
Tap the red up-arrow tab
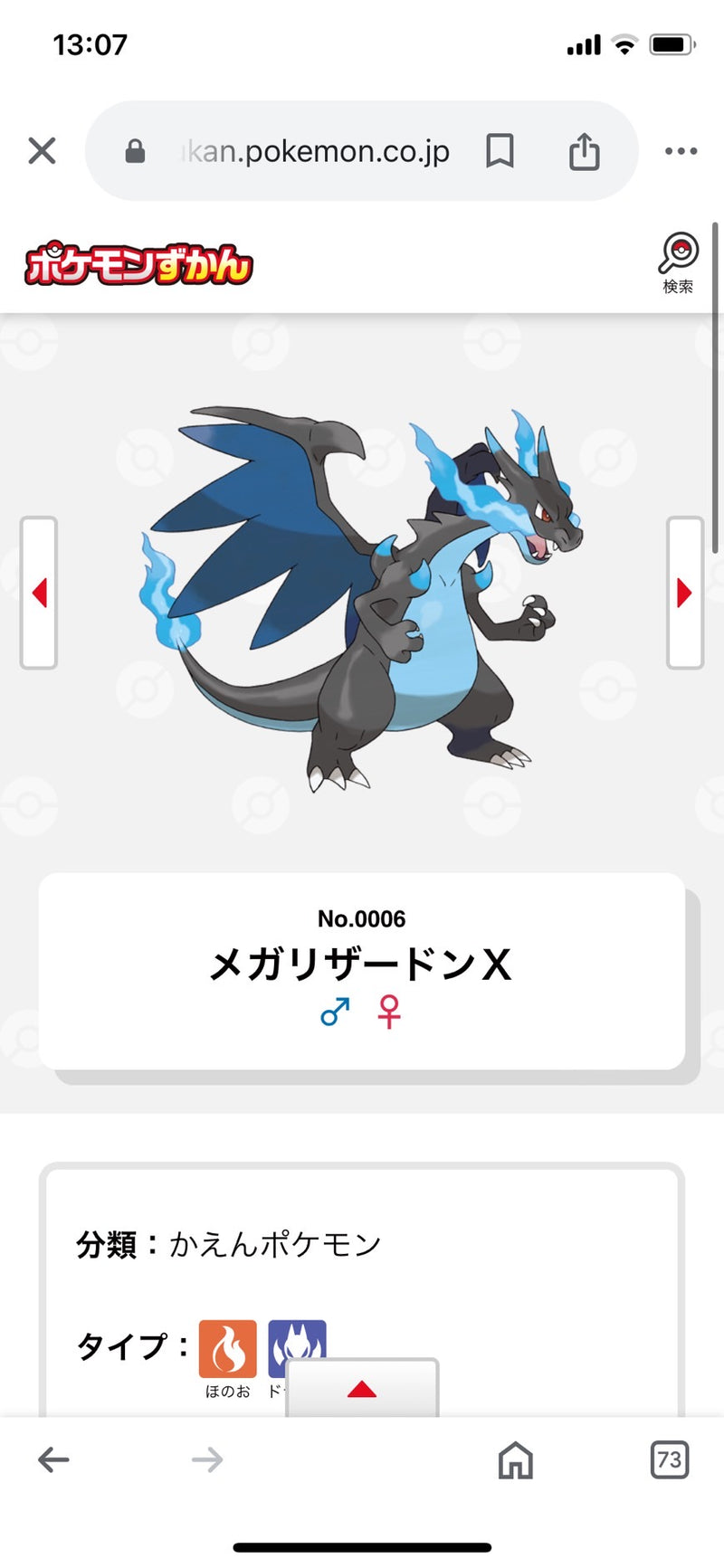tap(362, 1389)
